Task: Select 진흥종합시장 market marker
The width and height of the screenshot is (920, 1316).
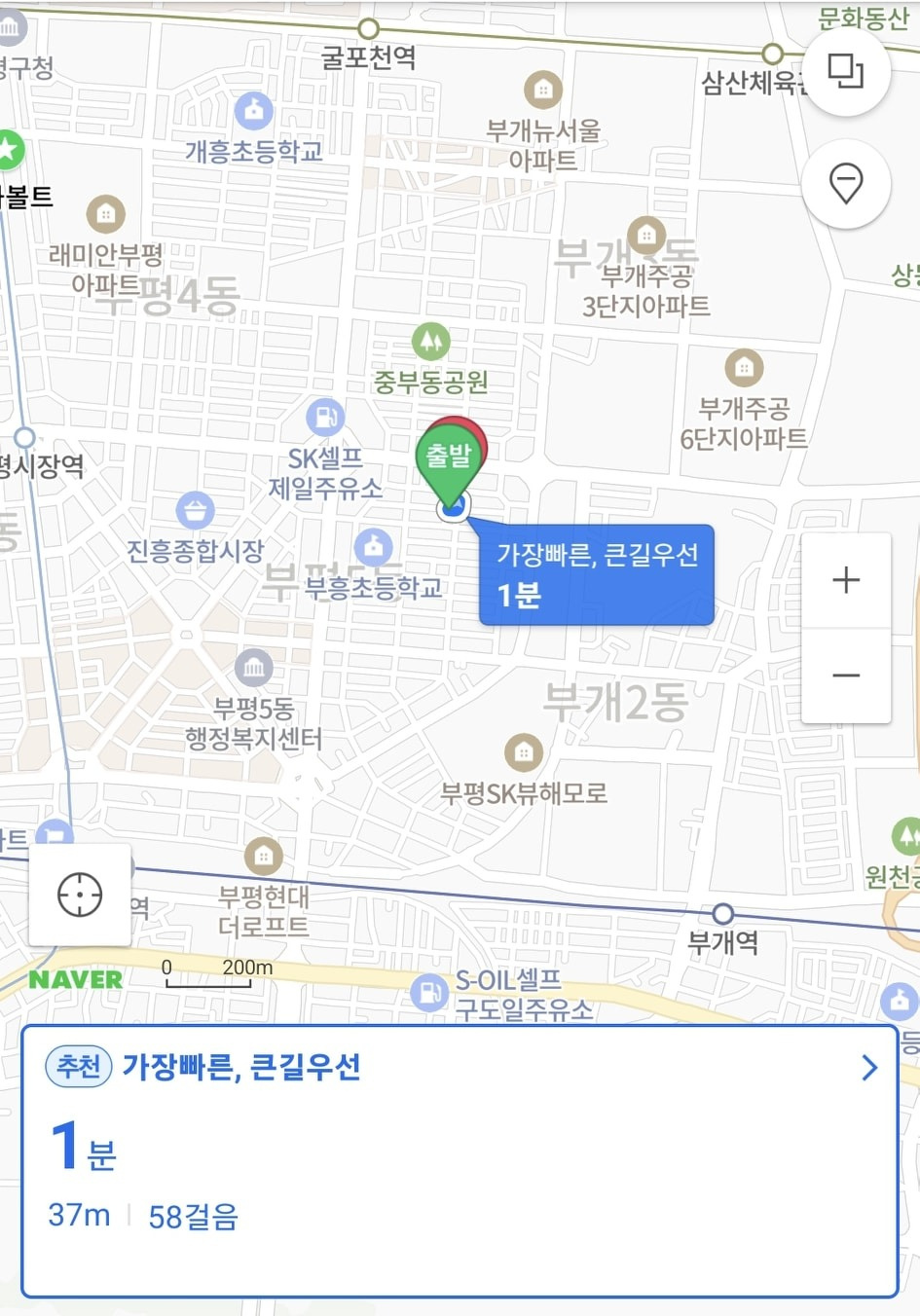Action: tap(196, 511)
